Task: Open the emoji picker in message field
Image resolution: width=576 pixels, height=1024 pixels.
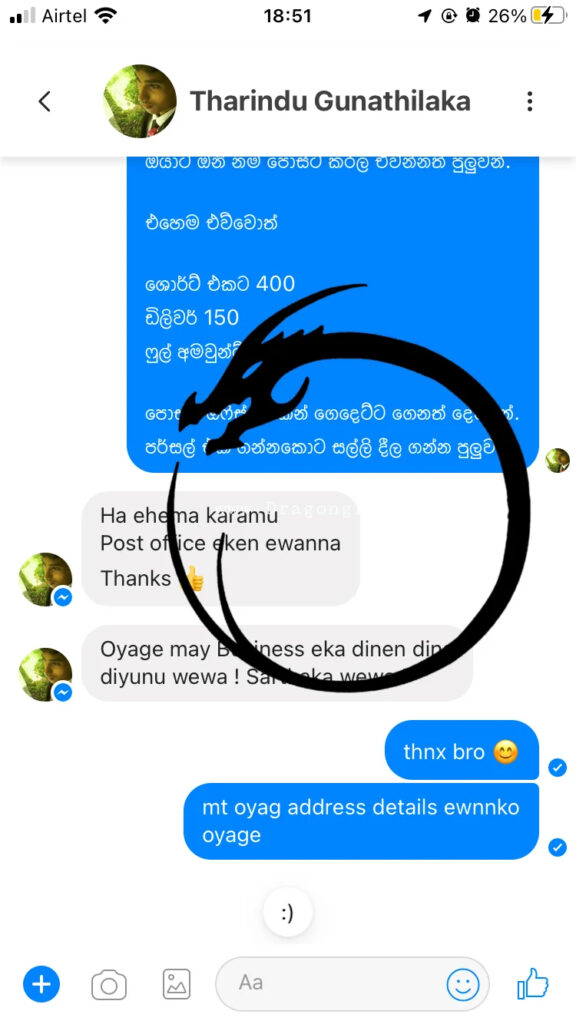Action: point(463,984)
